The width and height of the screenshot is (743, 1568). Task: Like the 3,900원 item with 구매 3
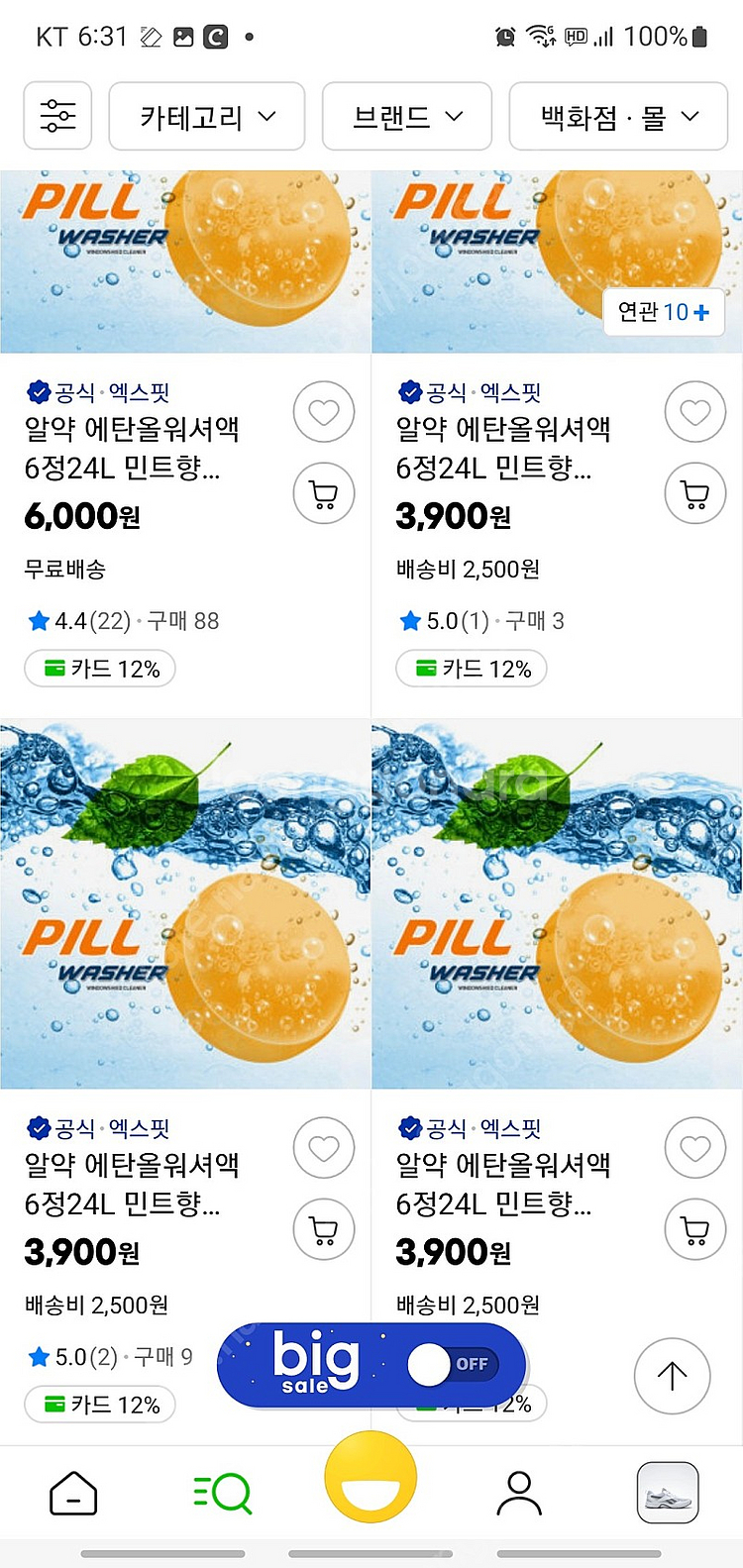(x=695, y=412)
